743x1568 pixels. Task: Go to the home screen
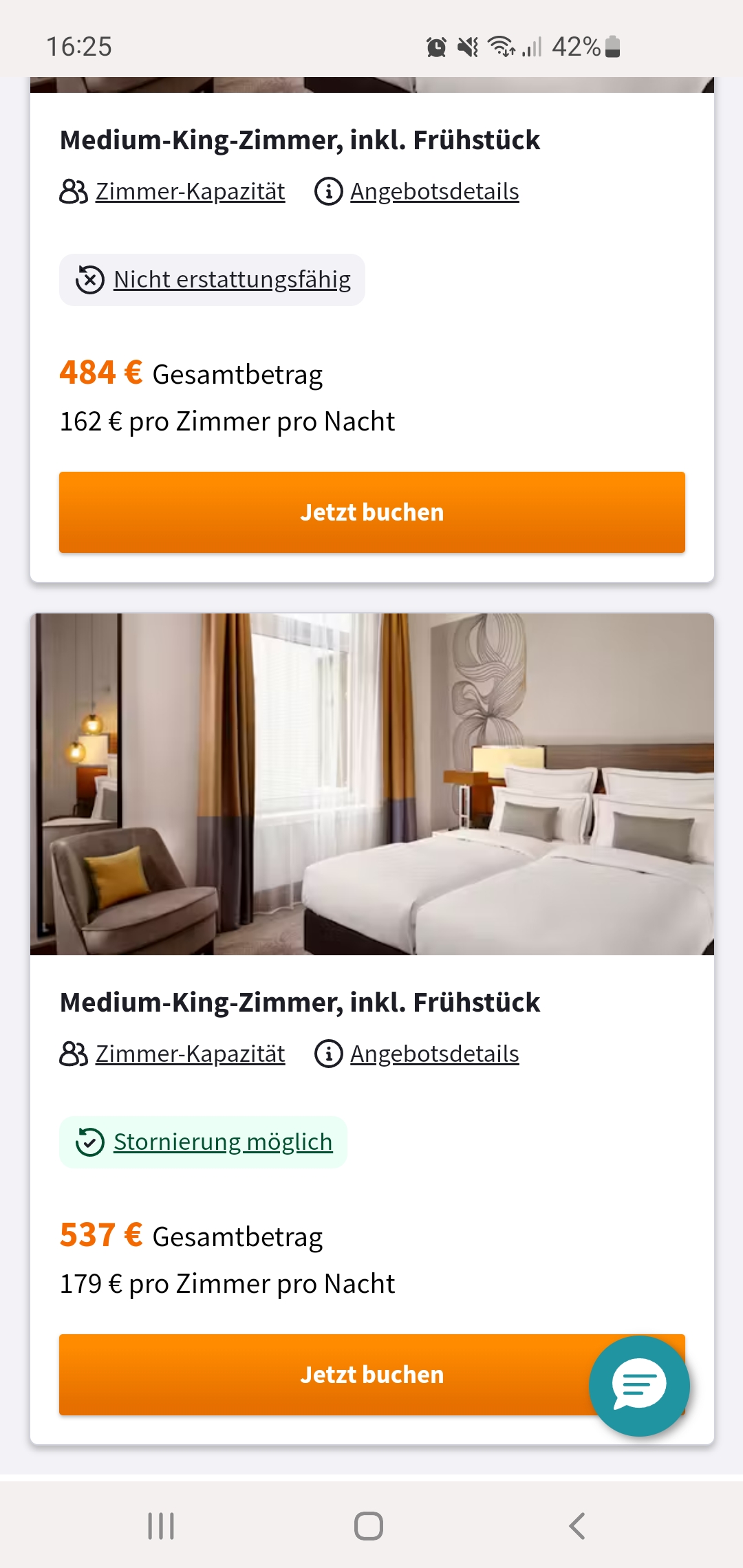pos(369,1526)
